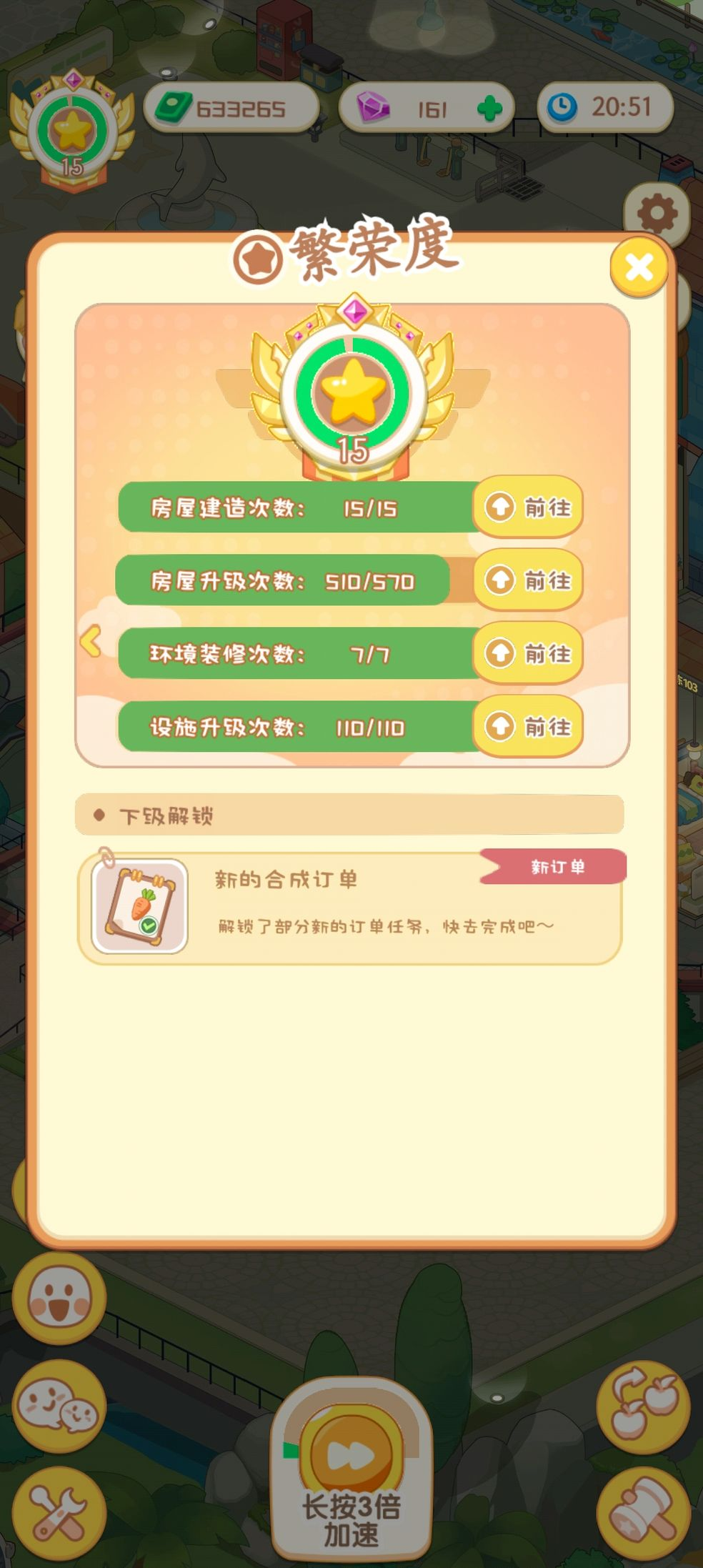This screenshot has height=1568, width=703.
Task: Tap 前往 next to 设施升级次数
Action: 528,727
